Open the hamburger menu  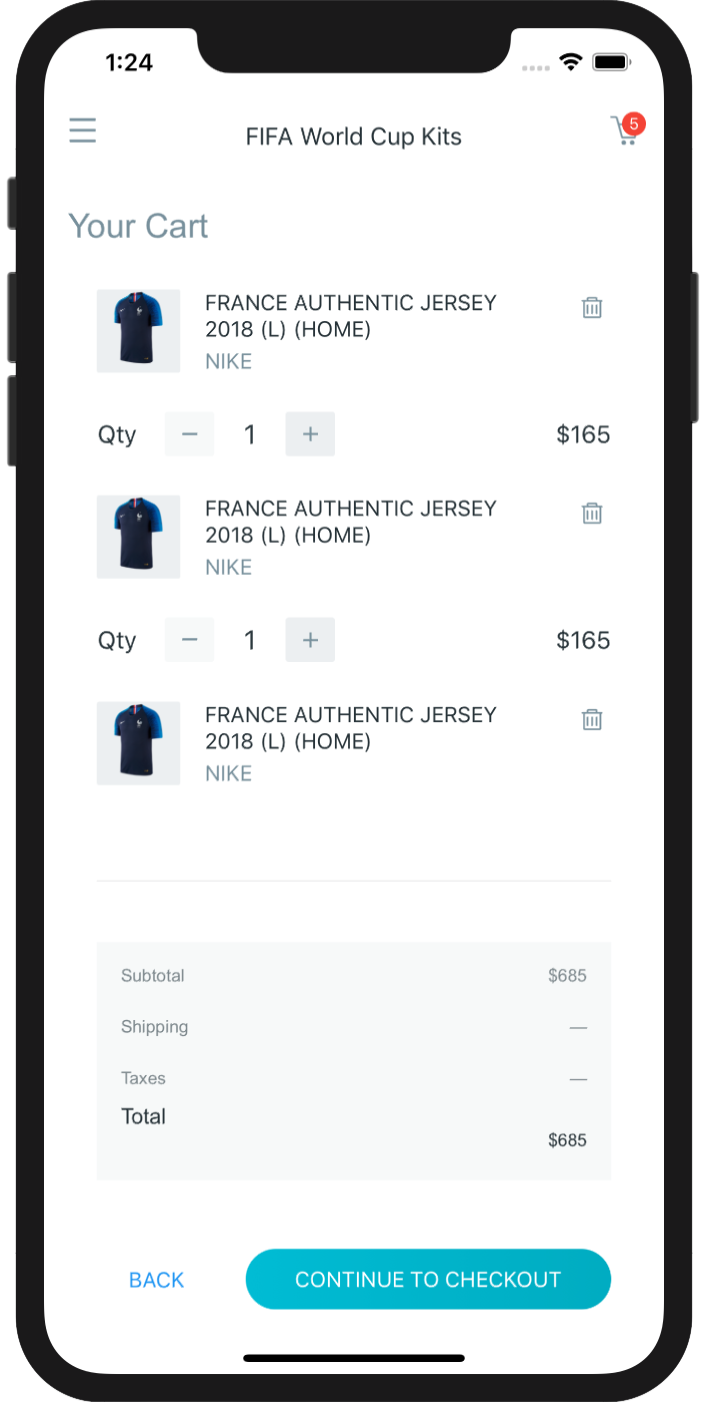click(82, 131)
